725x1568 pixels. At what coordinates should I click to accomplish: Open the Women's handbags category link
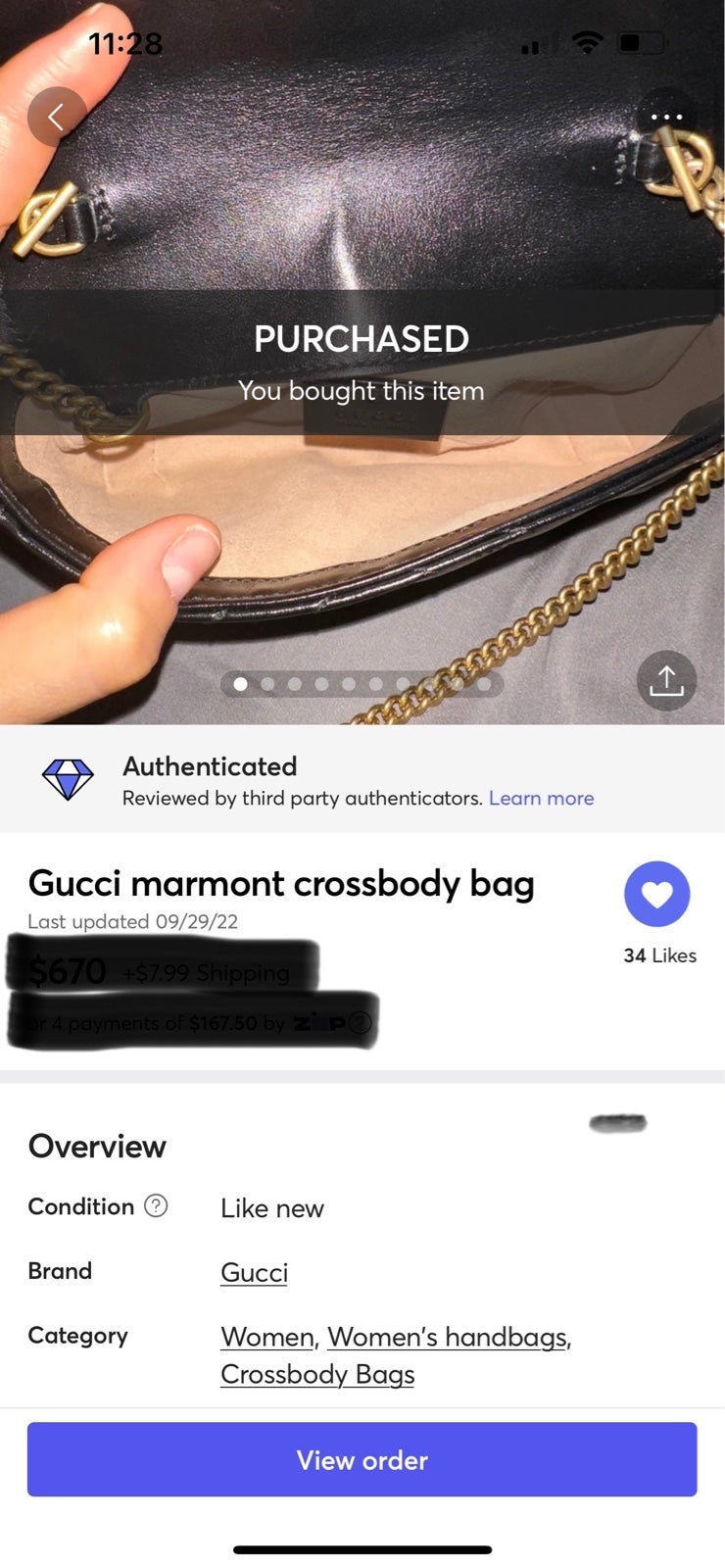click(x=447, y=1337)
